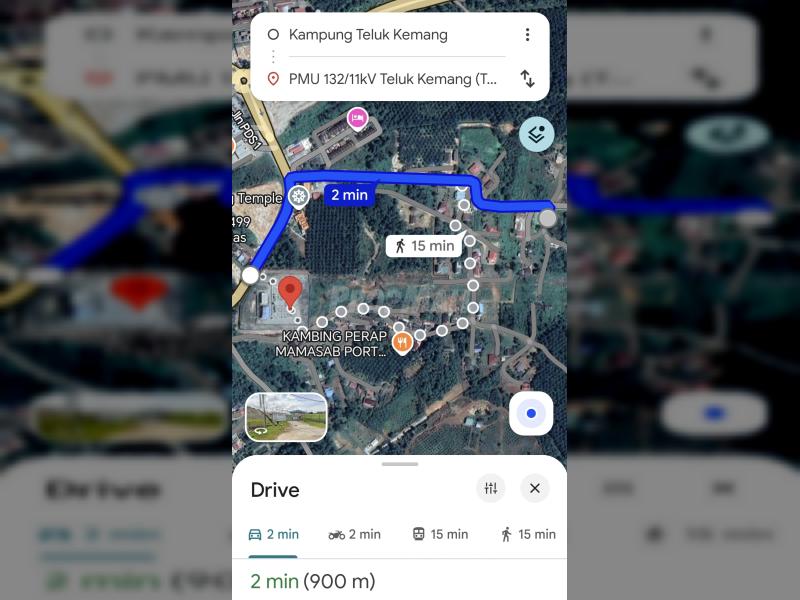800x600 pixels.
Task: Tap the Kambing Perap Mamasab restaurant pin
Action: (402, 343)
